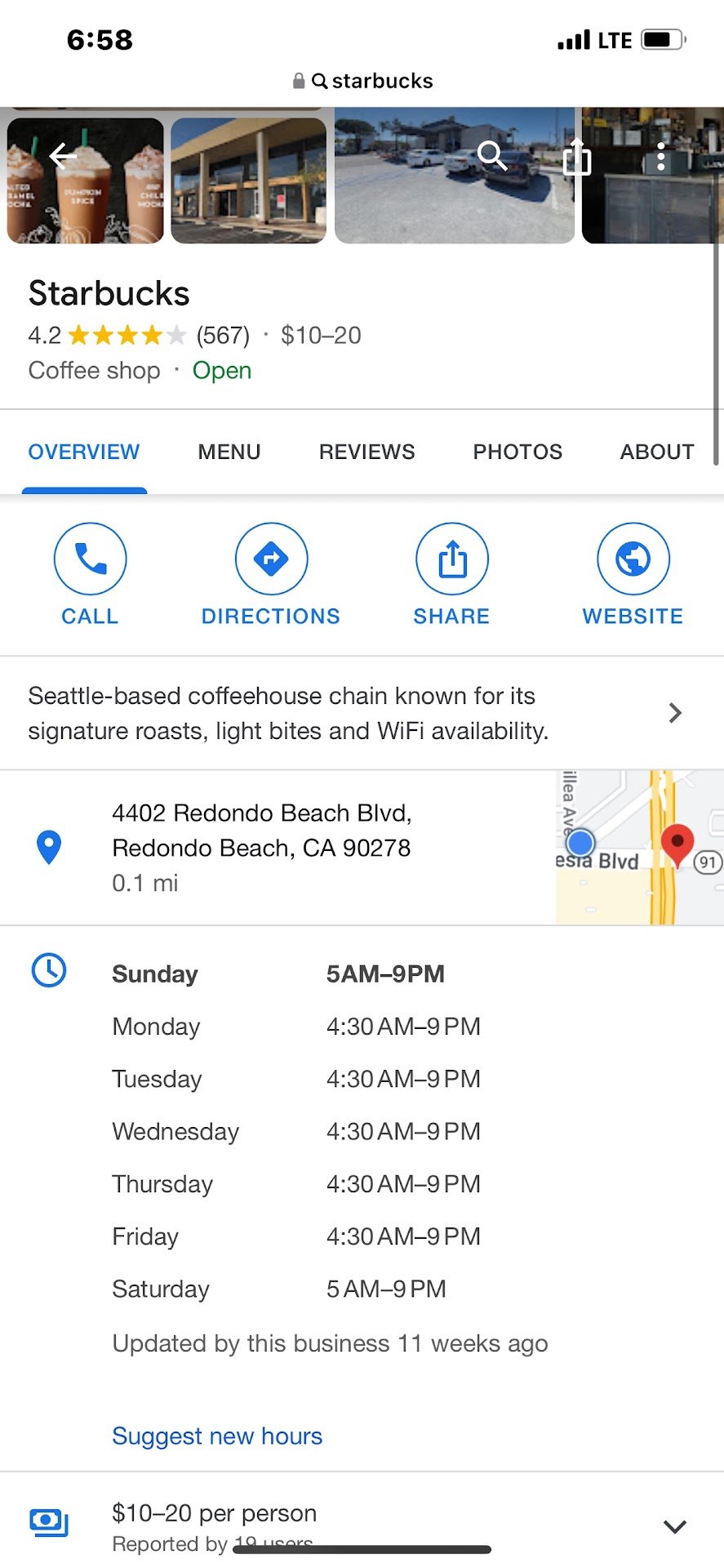The height and width of the screenshot is (1568, 724).
Task: Open the map preview thumbnail
Action: point(639,847)
